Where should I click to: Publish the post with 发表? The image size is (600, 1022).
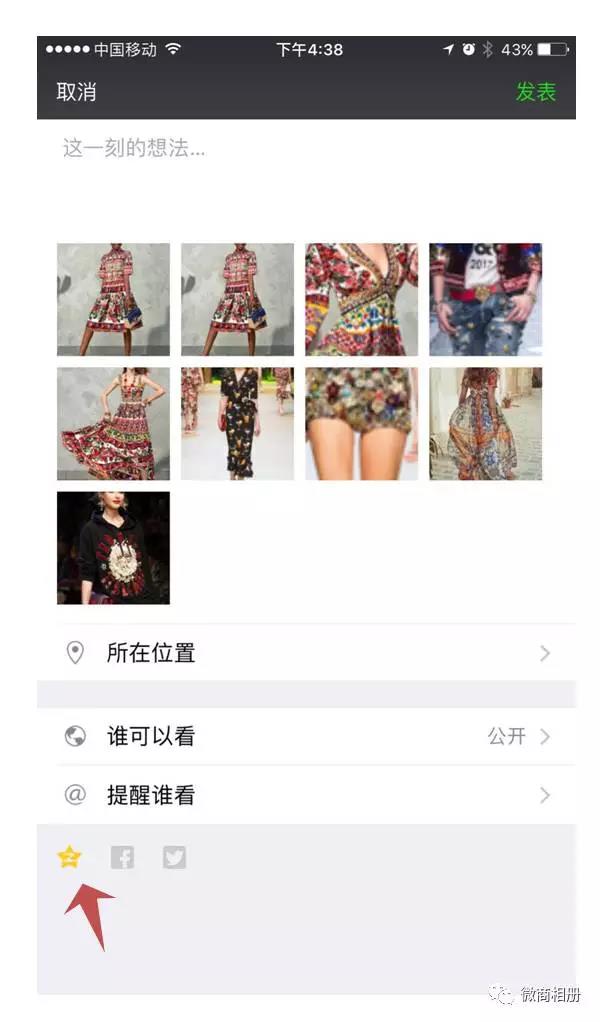(535, 92)
